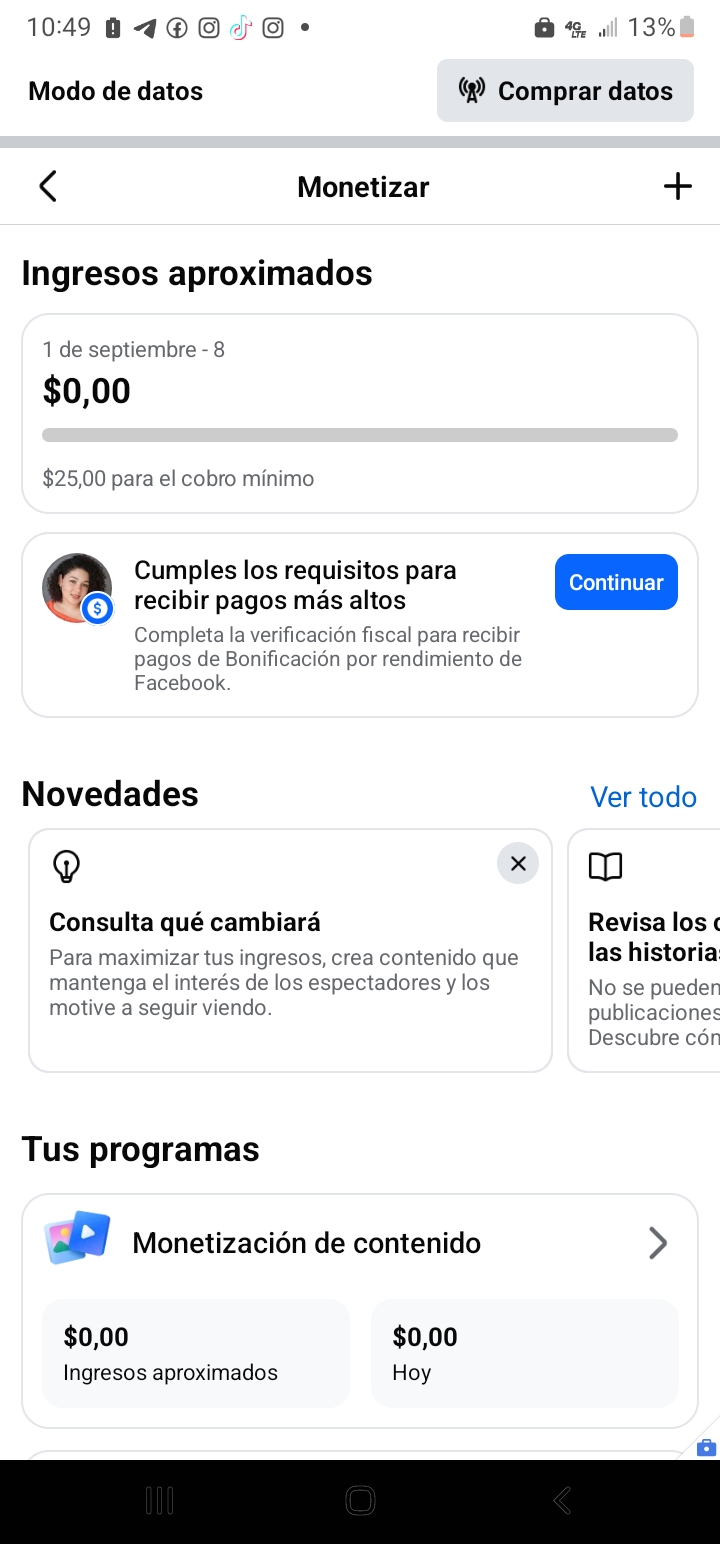Tap Continuar to complete tax verification
The image size is (720, 1544).
coord(616,582)
